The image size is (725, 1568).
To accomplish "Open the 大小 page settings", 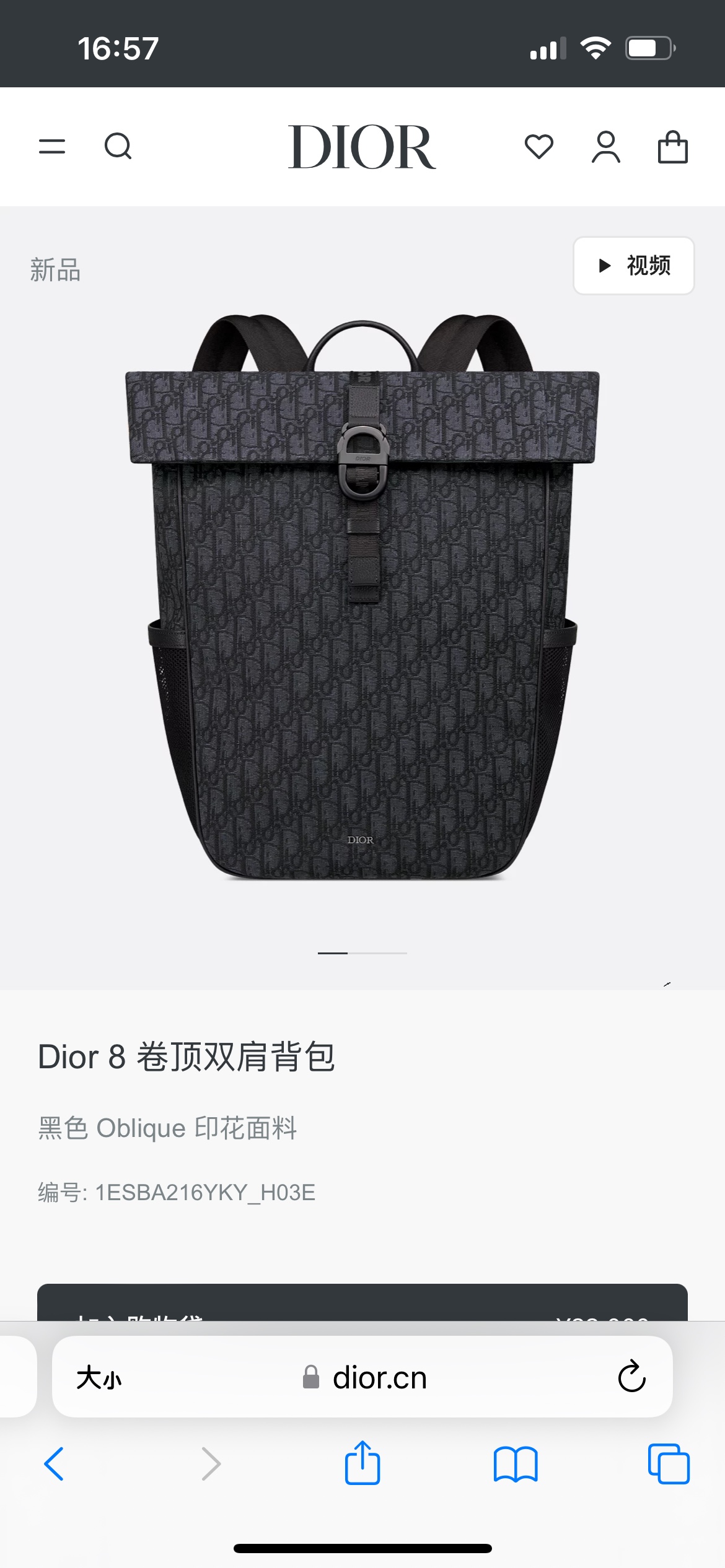I will 99,1378.
